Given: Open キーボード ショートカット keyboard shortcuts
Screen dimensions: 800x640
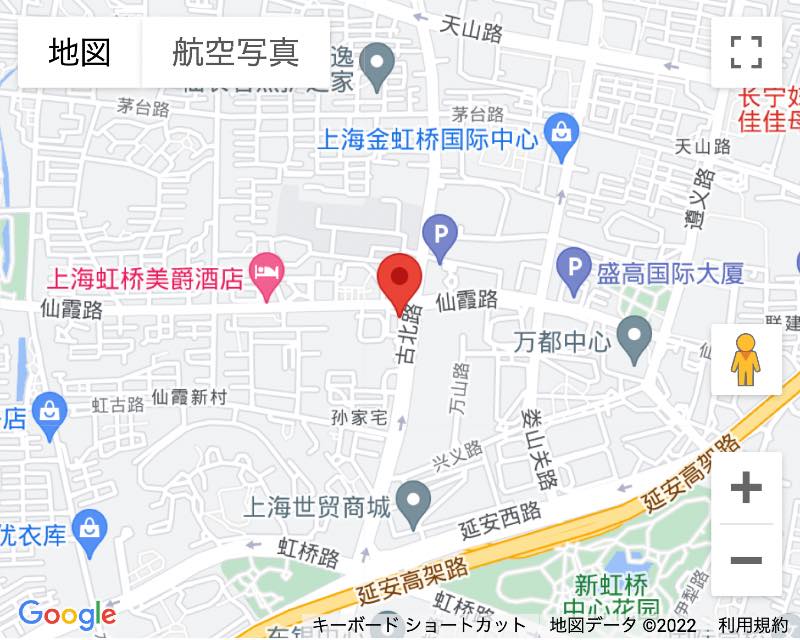Looking at the screenshot, I should (x=420, y=626).
